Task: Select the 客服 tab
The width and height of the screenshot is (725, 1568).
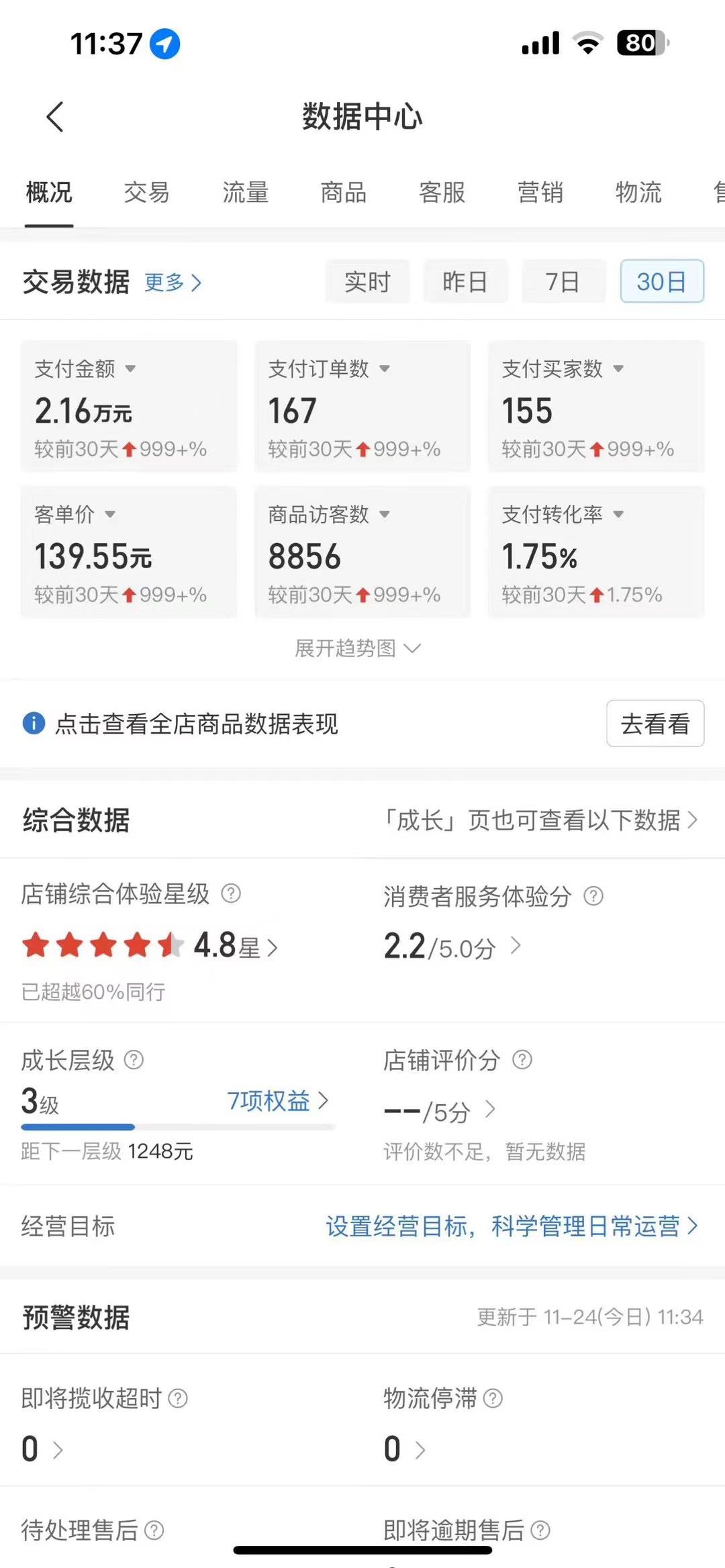Action: [442, 193]
